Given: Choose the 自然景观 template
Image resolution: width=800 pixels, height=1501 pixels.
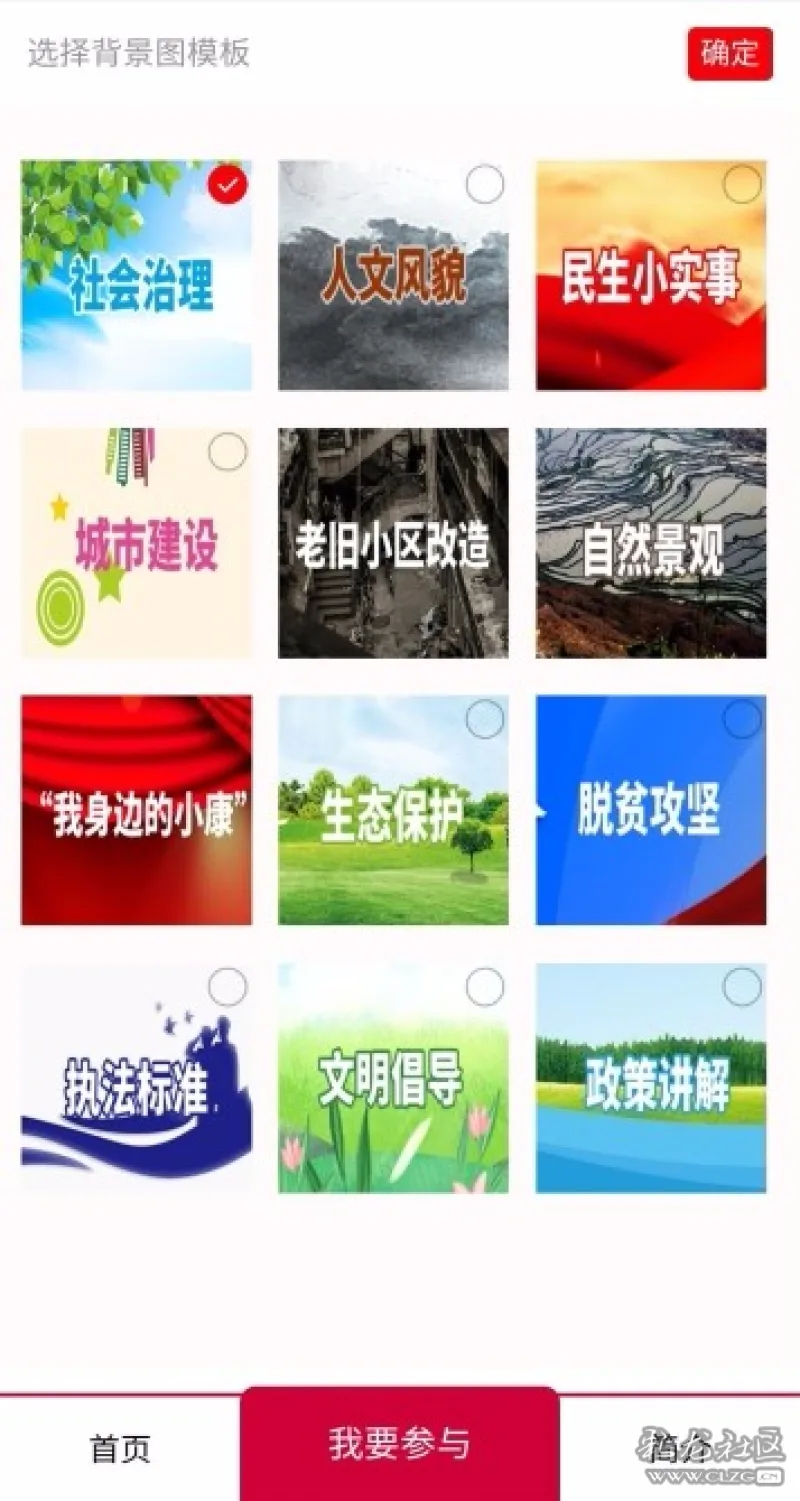Looking at the screenshot, I should 651,543.
